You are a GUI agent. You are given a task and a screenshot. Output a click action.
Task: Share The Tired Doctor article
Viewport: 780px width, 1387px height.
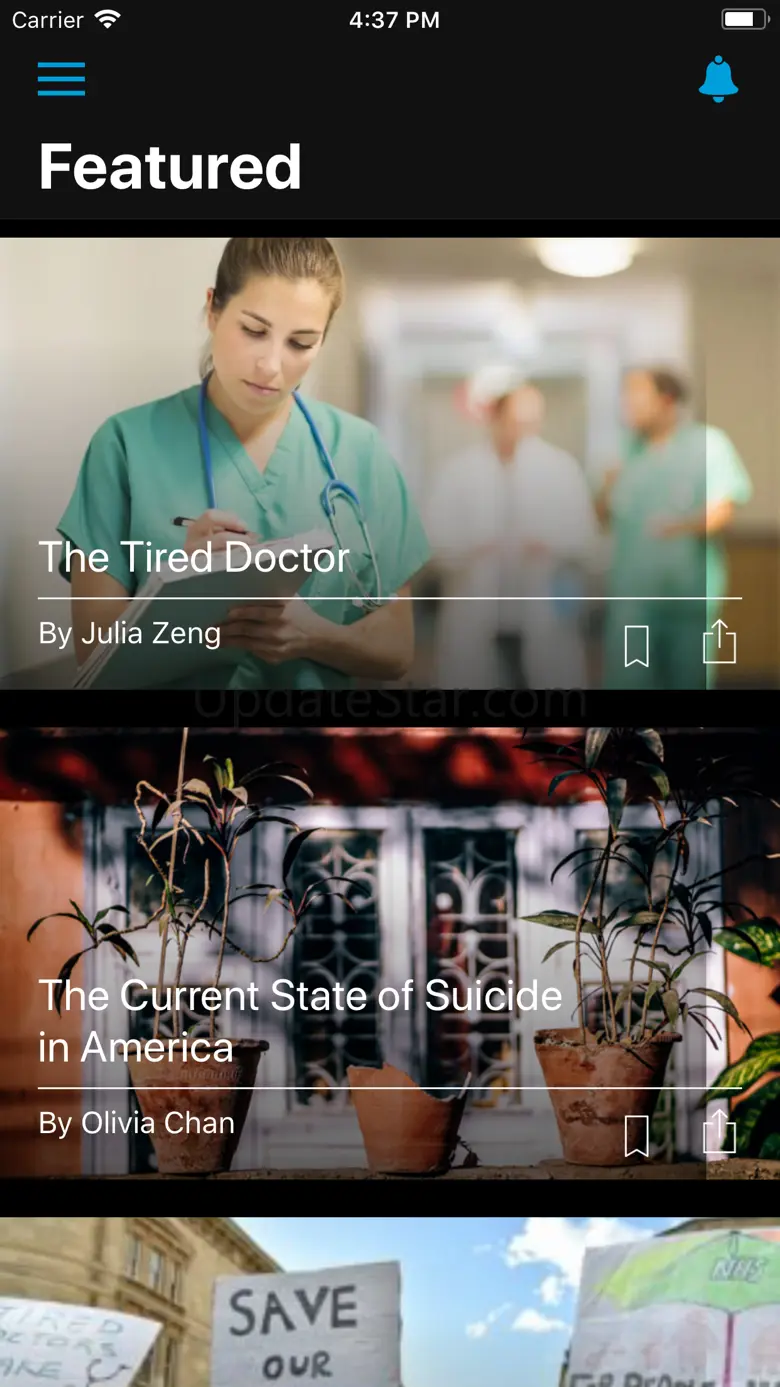click(719, 642)
